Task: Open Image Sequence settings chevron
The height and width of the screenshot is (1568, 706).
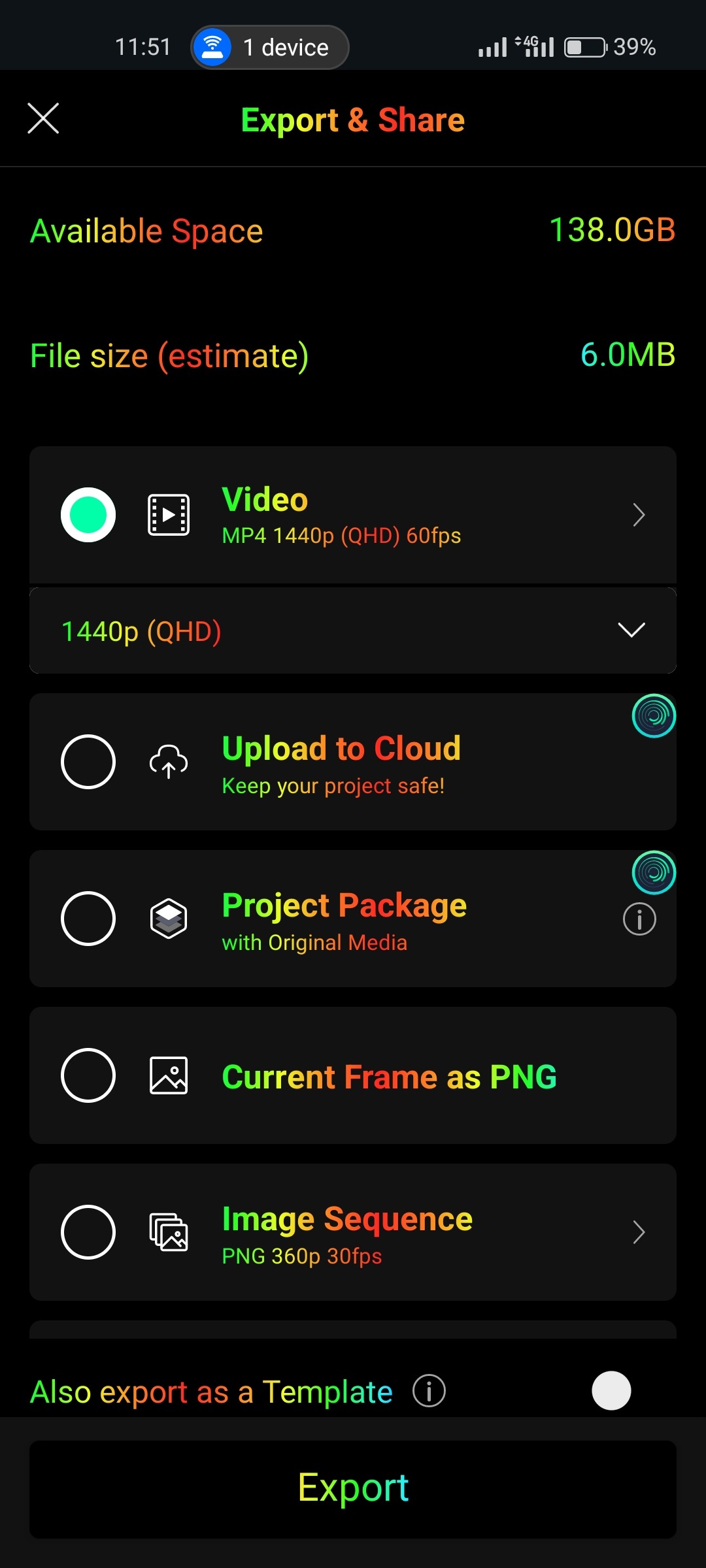Action: pos(639,1232)
